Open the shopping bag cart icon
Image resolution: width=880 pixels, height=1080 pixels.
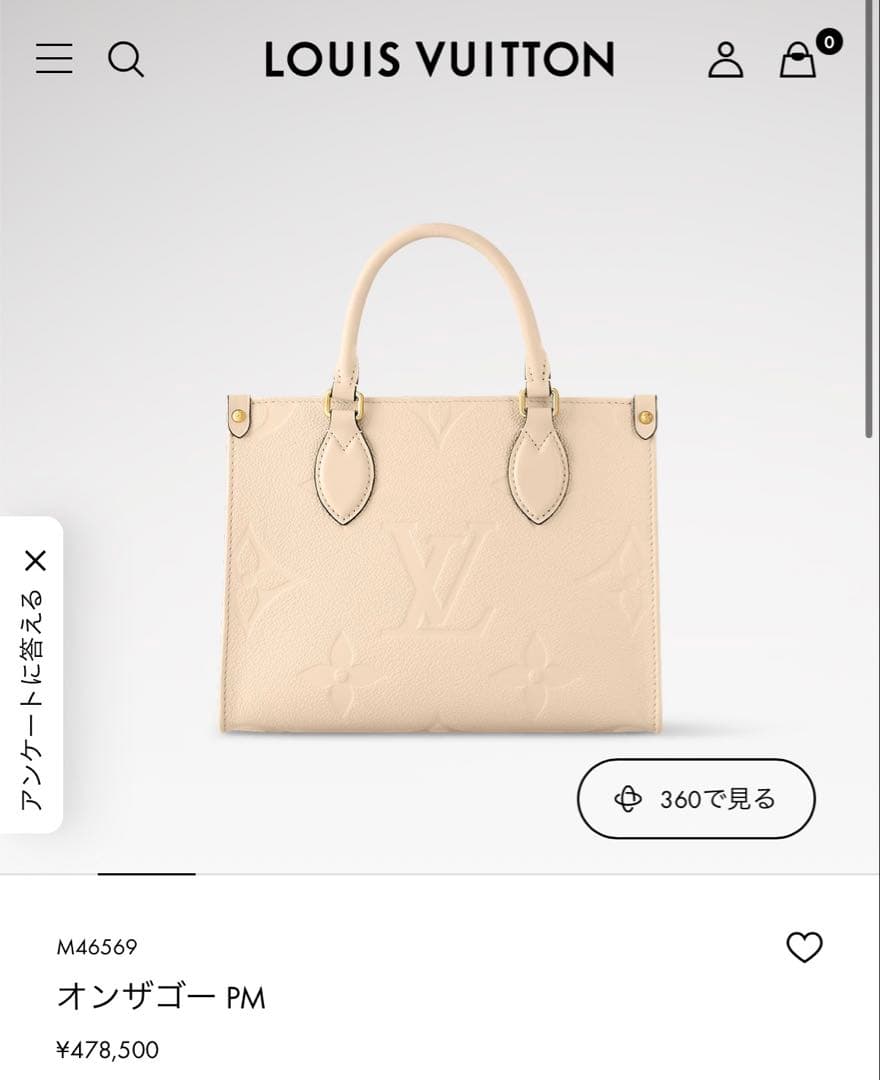click(x=795, y=62)
